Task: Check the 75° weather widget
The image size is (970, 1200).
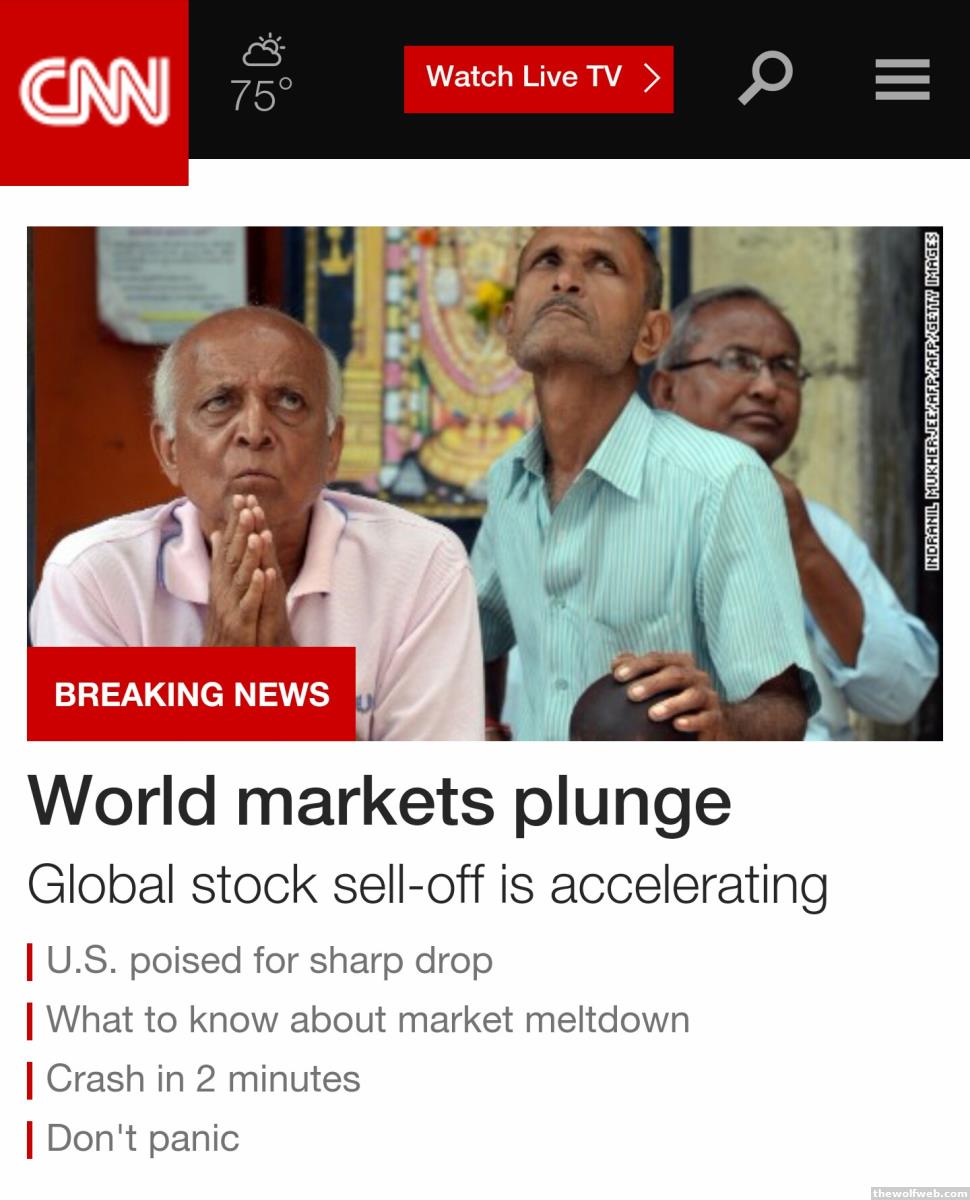Action: (262, 77)
